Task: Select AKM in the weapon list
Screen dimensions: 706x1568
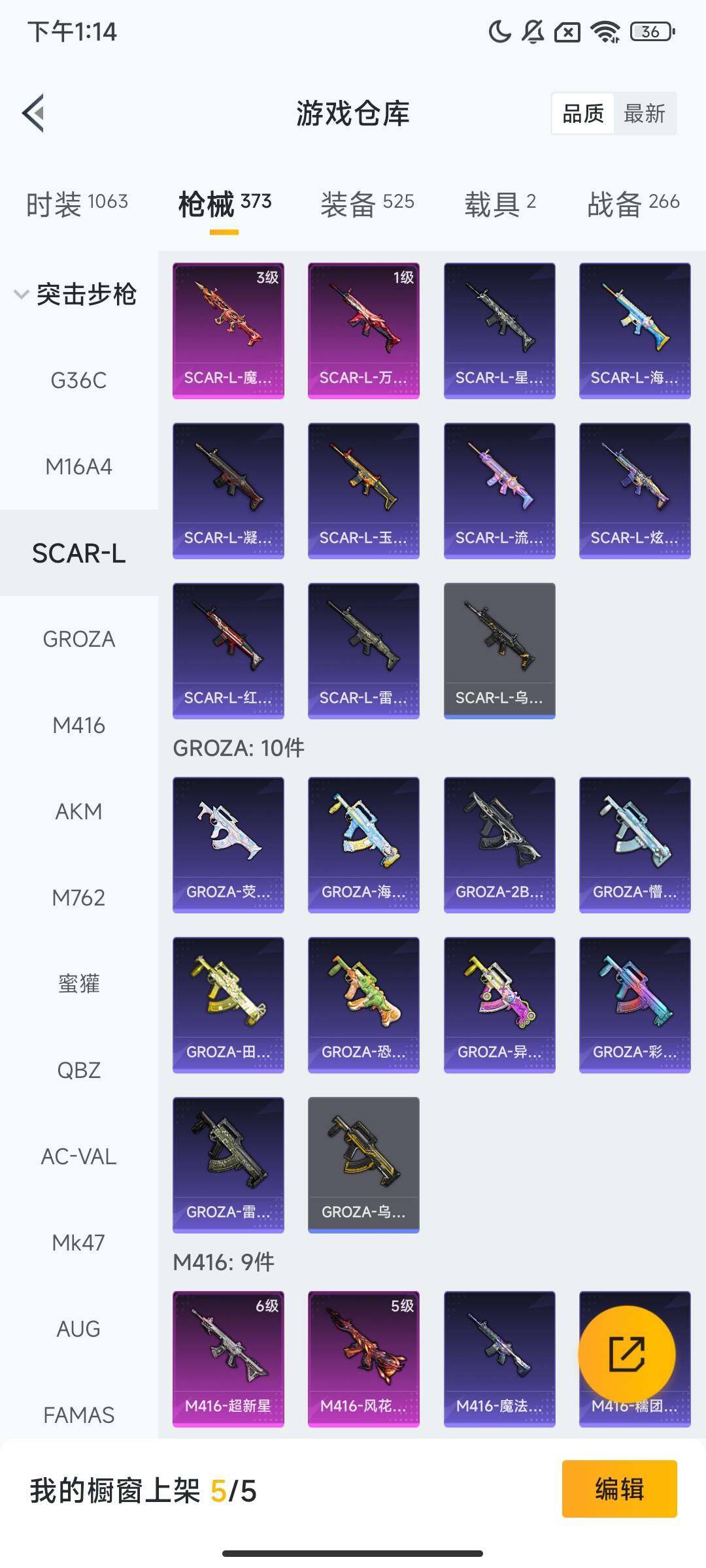Action: pyautogui.click(x=78, y=811)
